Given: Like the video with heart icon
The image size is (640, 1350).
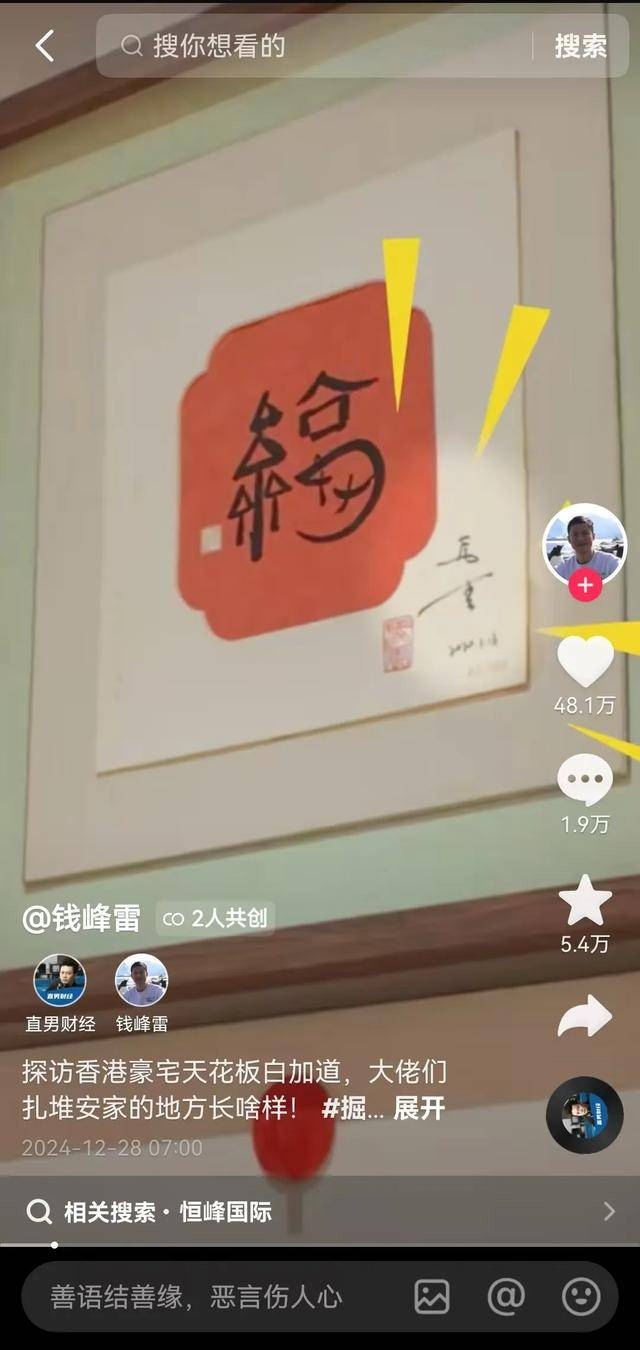Looking at the screenshot, I should tap(585, 661).
